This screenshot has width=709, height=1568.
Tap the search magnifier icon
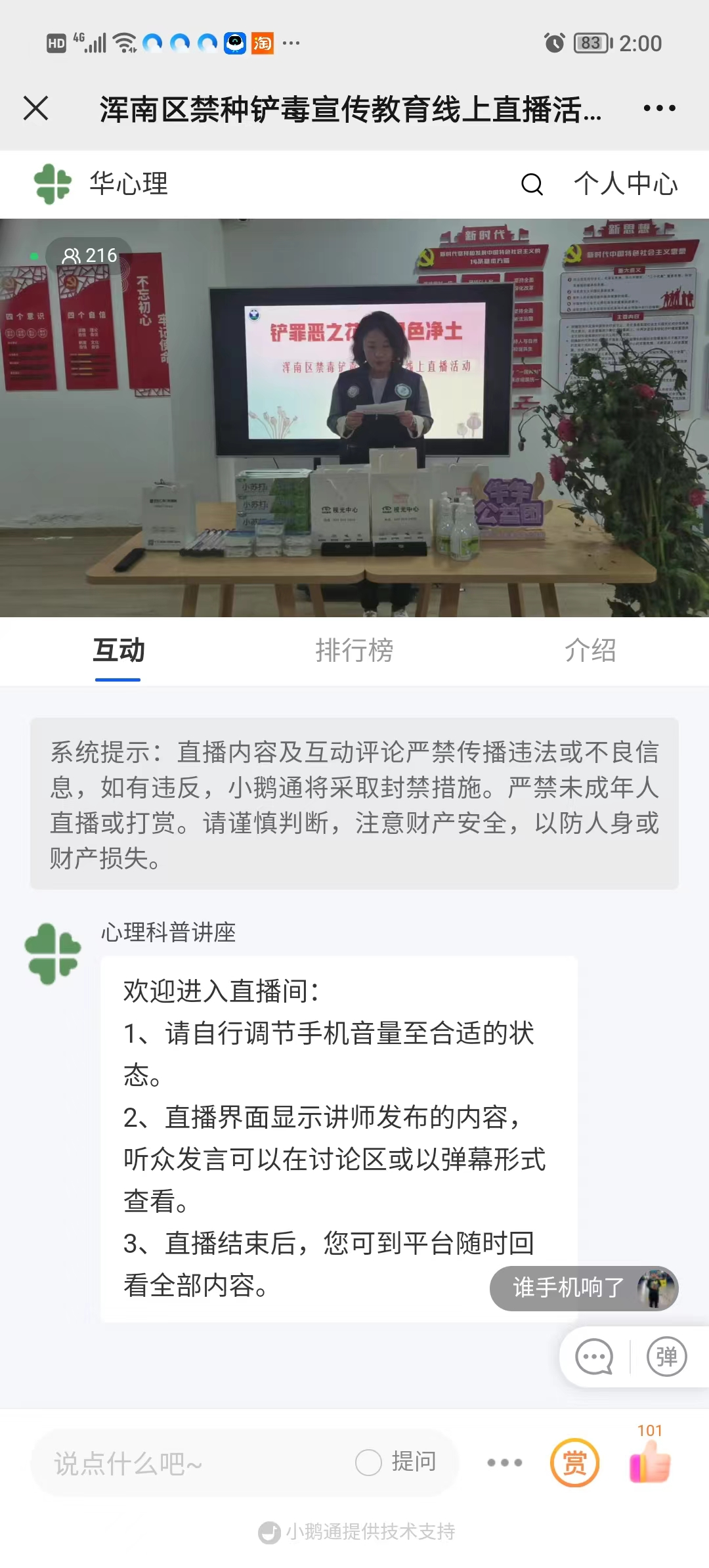click(532, 185)
